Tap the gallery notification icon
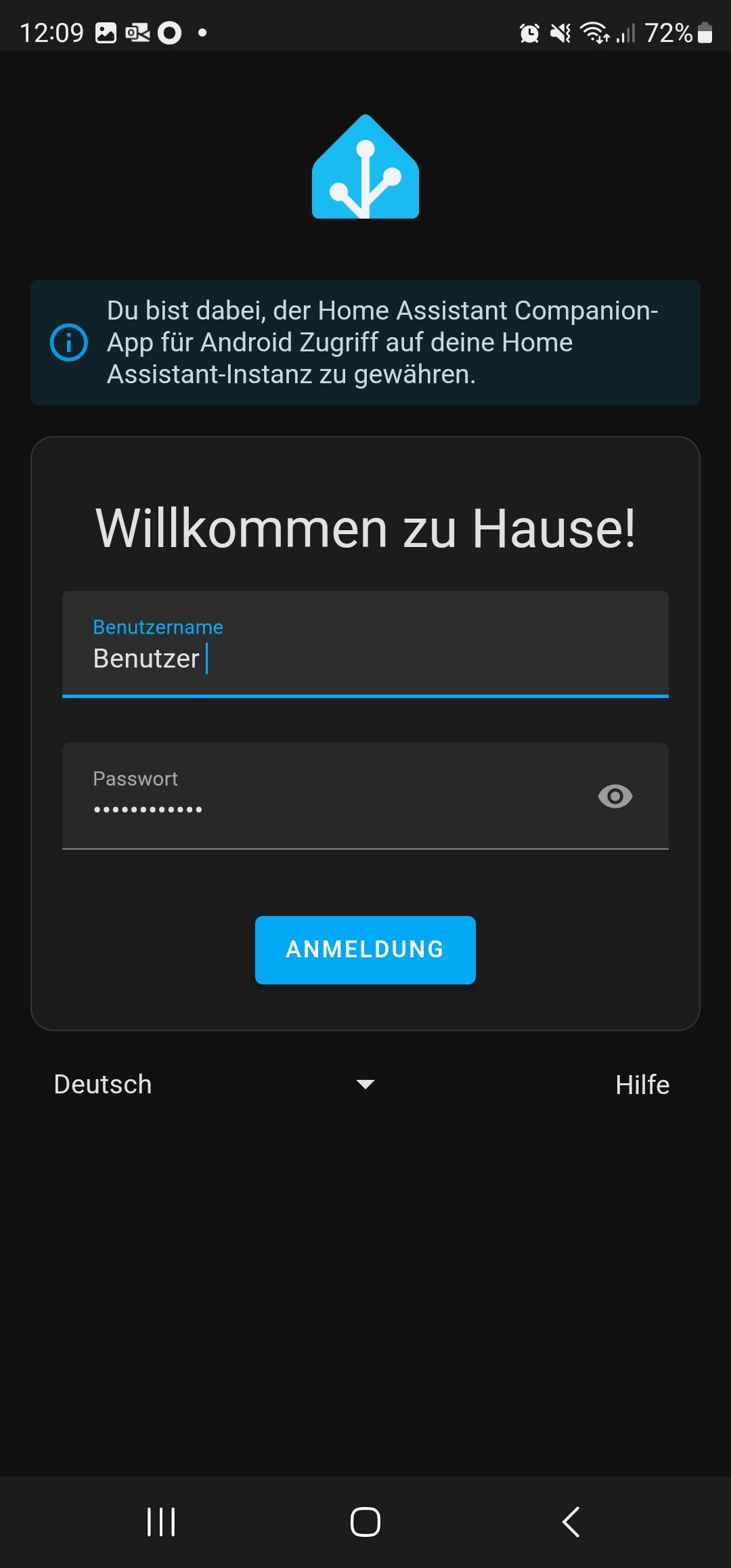This screenshot has width=731, height=1568. (106, 31)
